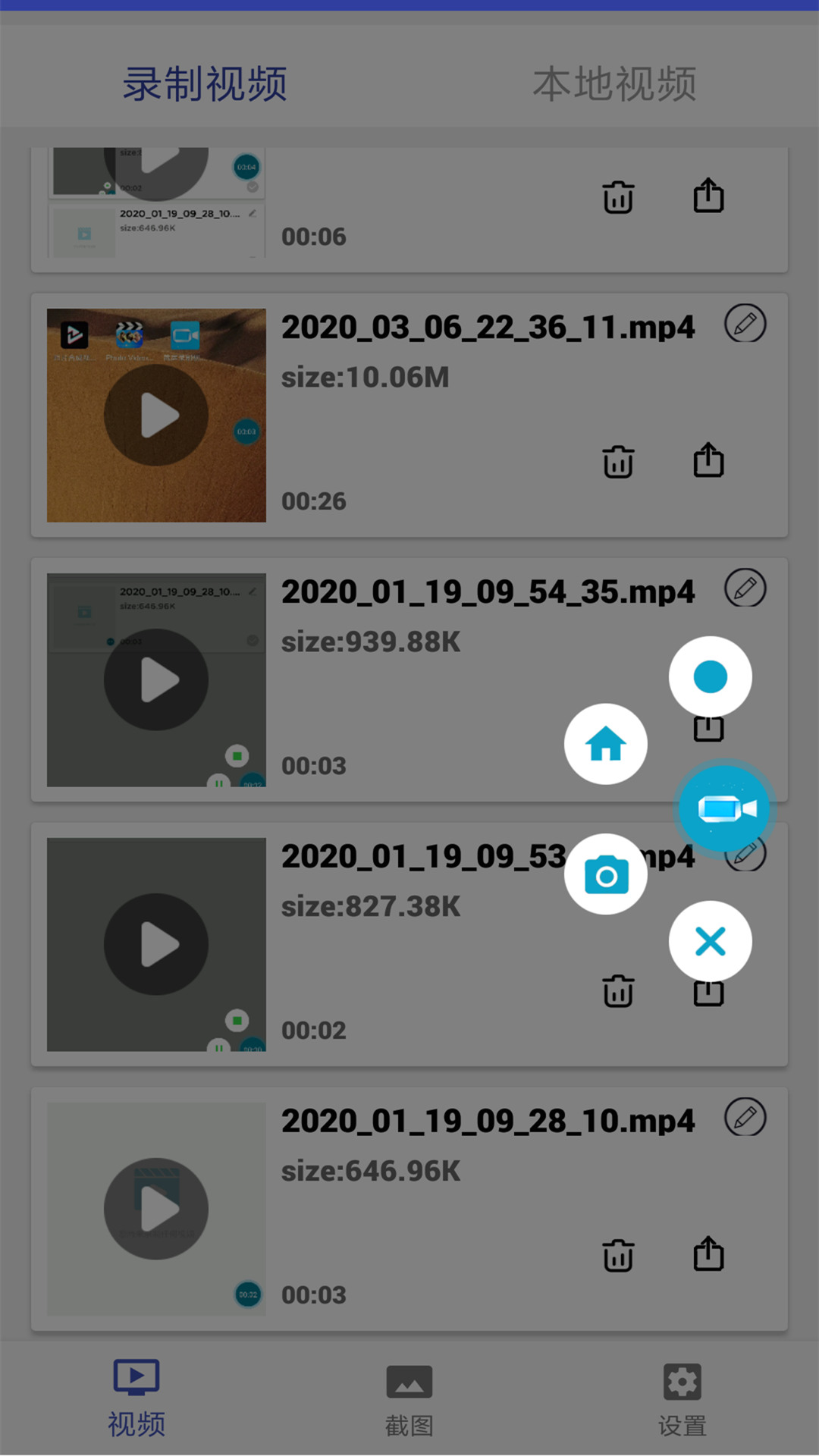Play video 2020_03_06_22_36_11.mp4
The image size is (819, 1456).
click(x=156, y=415)
